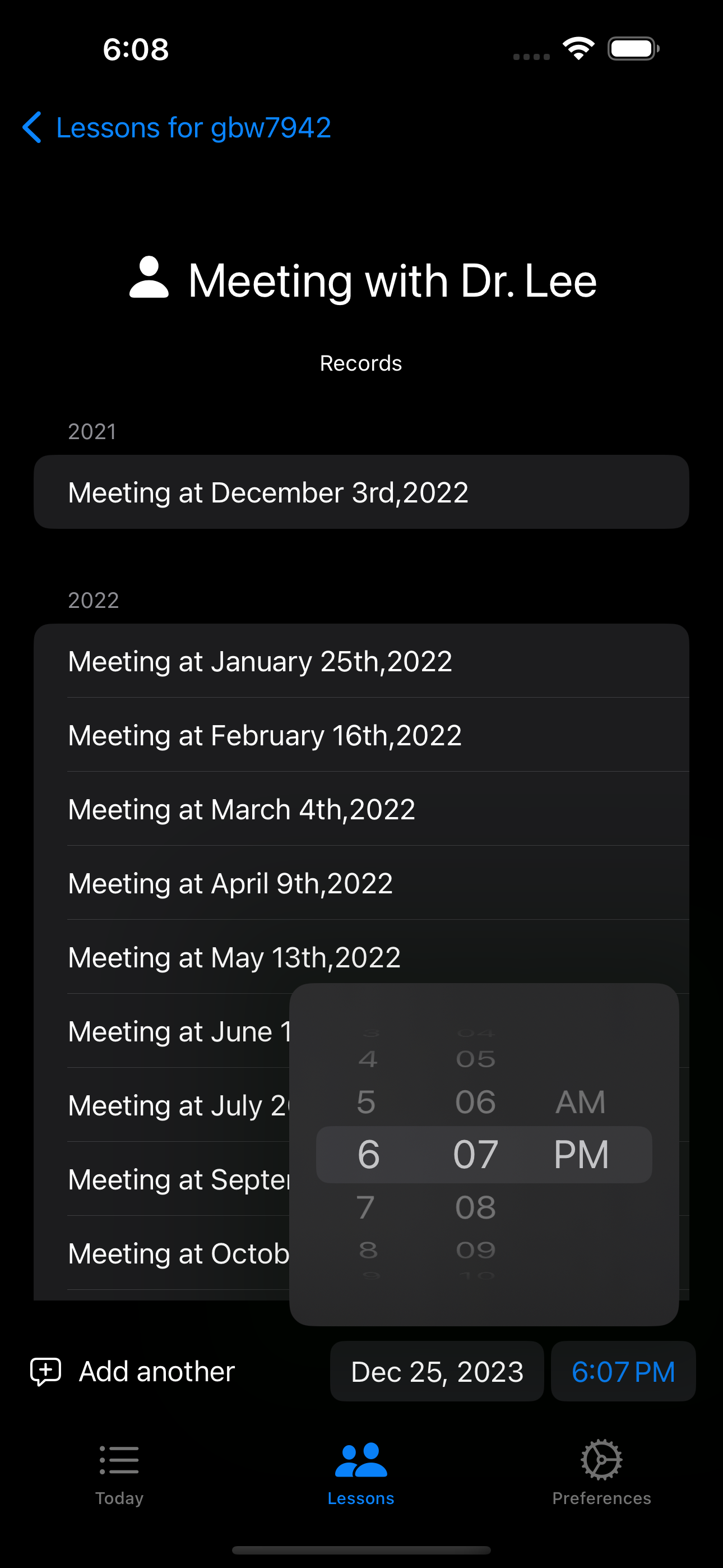Close the 6:07 PM time picker
This screenshot has width=723, height=1568.
(623, 1372)
